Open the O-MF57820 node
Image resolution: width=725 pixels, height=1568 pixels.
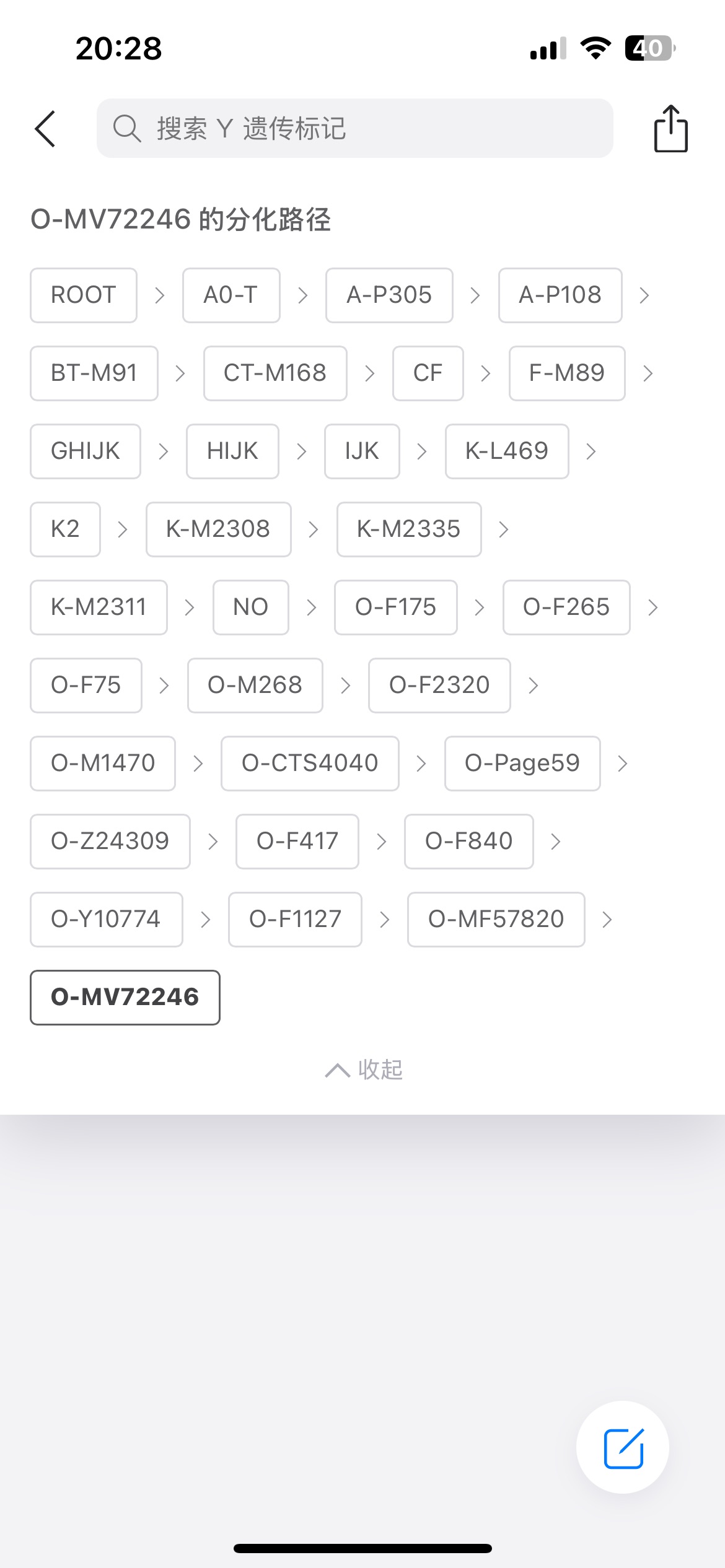pyautogui.click(x=496, y=920)
